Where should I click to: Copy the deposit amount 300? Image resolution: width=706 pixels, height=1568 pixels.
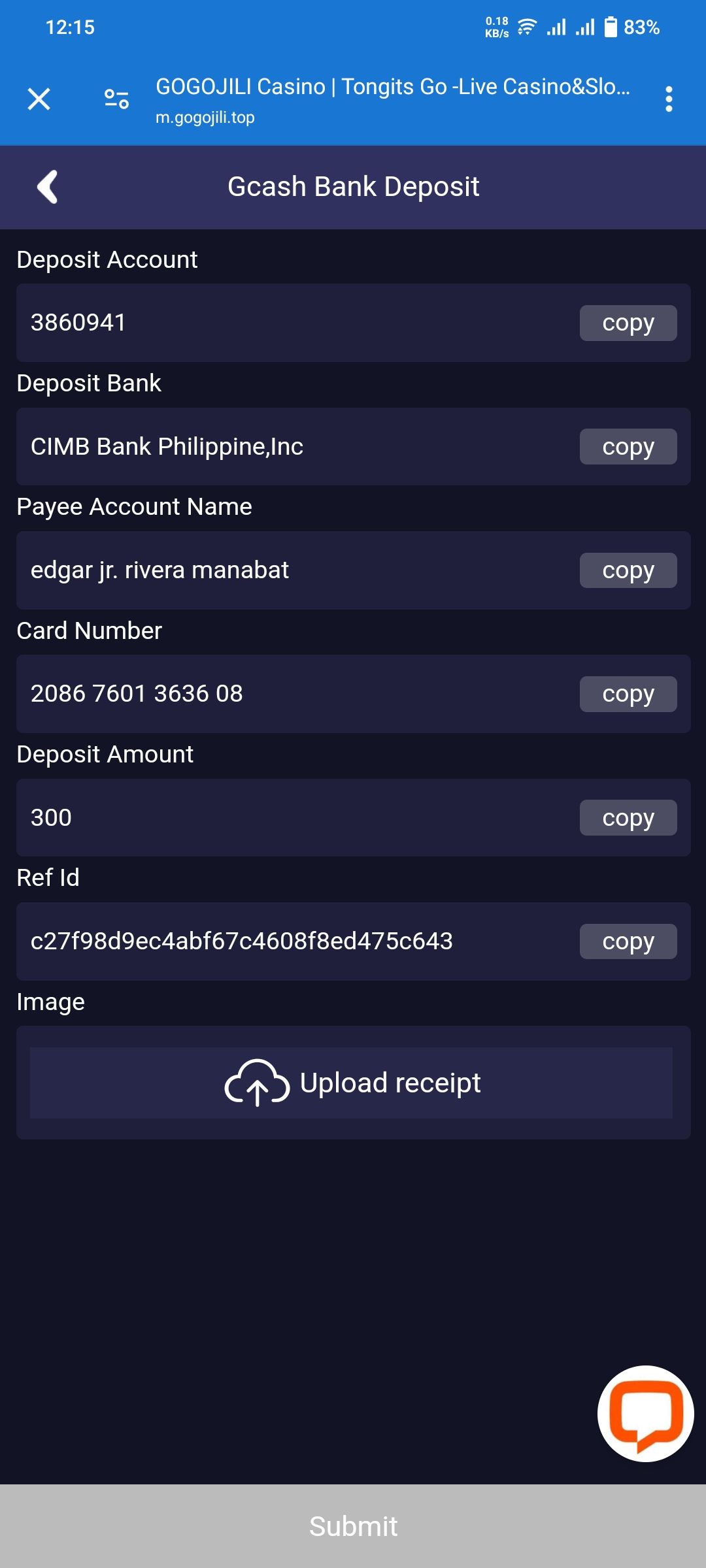pos(628,818)
